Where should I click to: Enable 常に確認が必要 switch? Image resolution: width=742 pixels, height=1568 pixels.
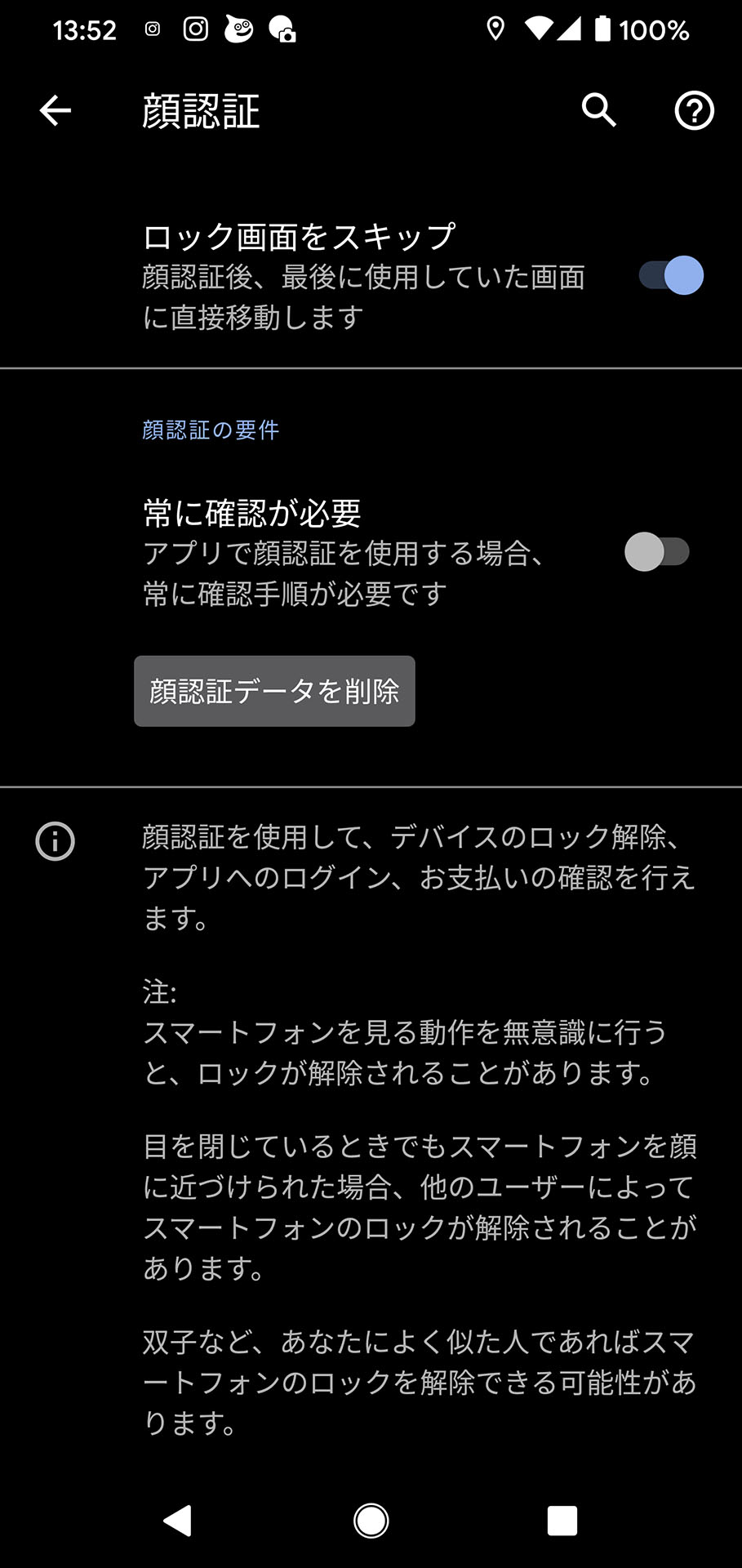point(657,552)
